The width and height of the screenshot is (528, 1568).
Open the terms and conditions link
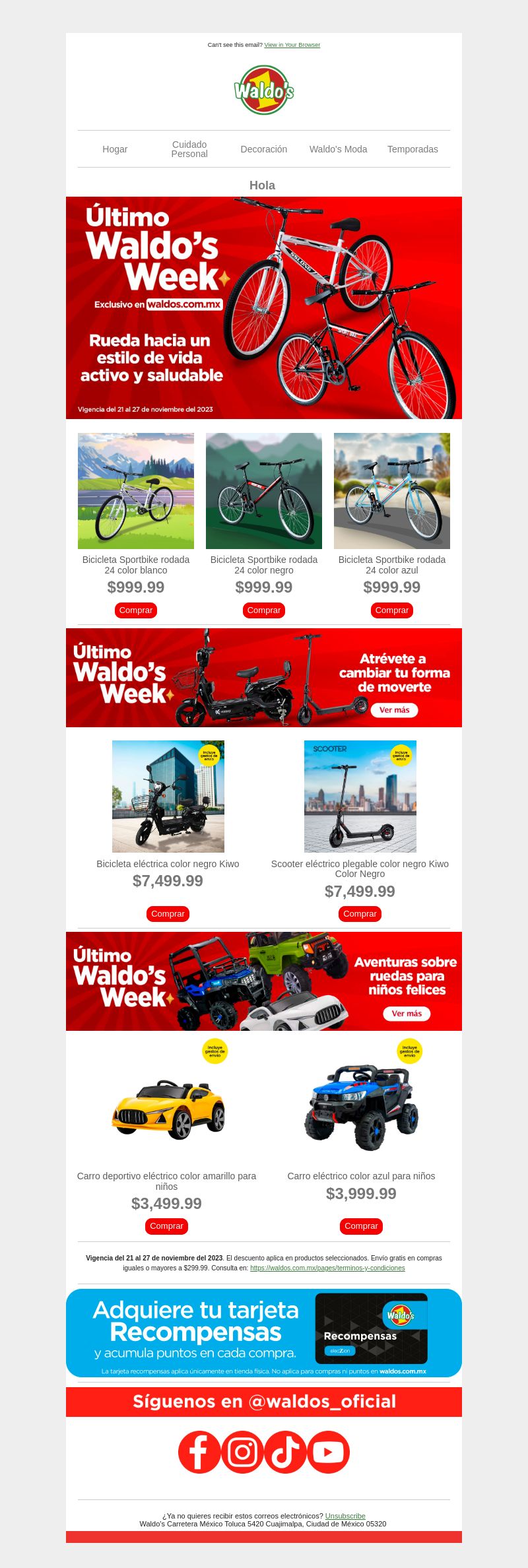[327, 1268]
